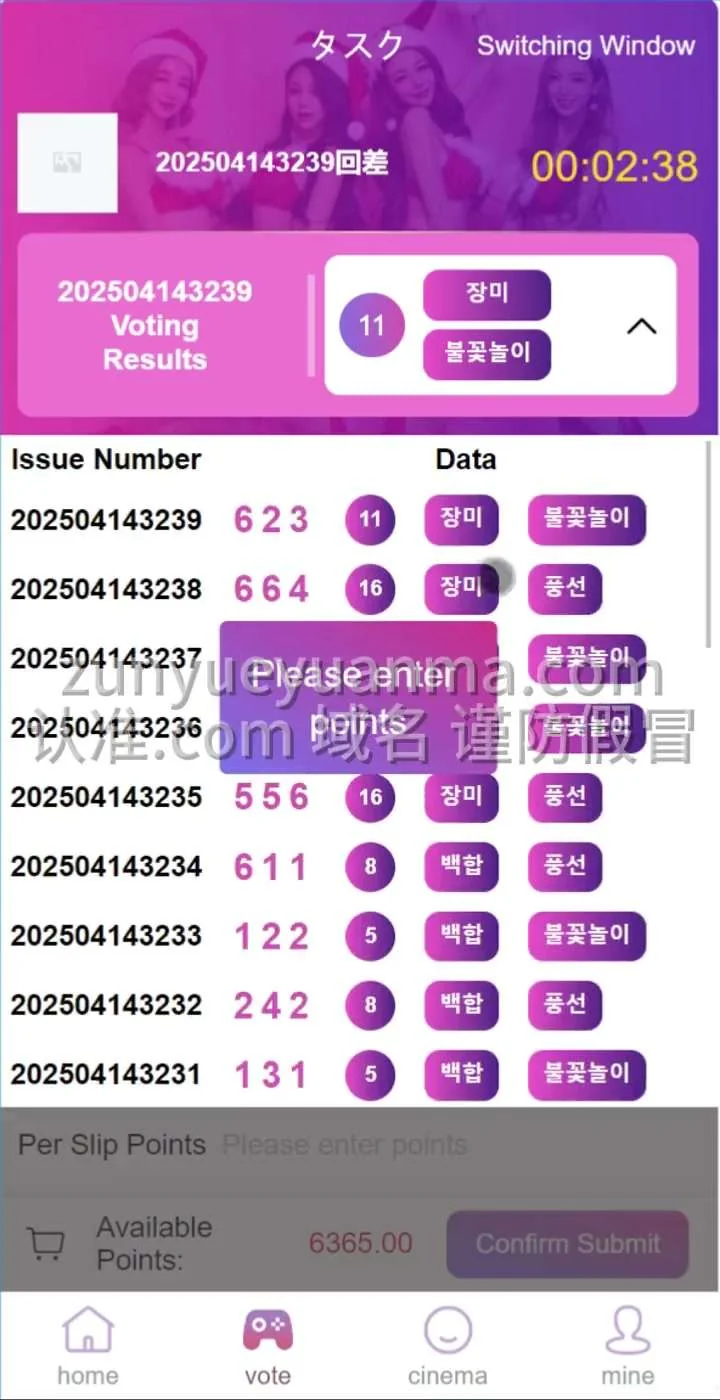Open the cinema tab

point(447,1345)
